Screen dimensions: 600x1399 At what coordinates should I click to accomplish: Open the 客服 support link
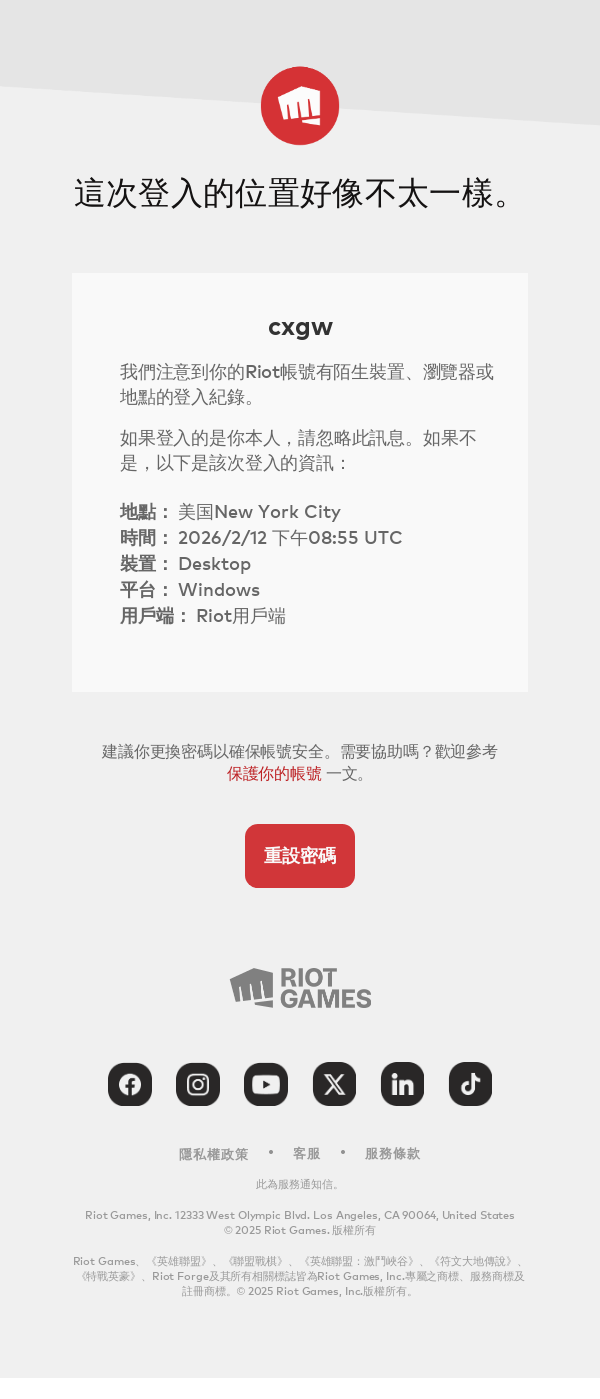(306, 1154)
